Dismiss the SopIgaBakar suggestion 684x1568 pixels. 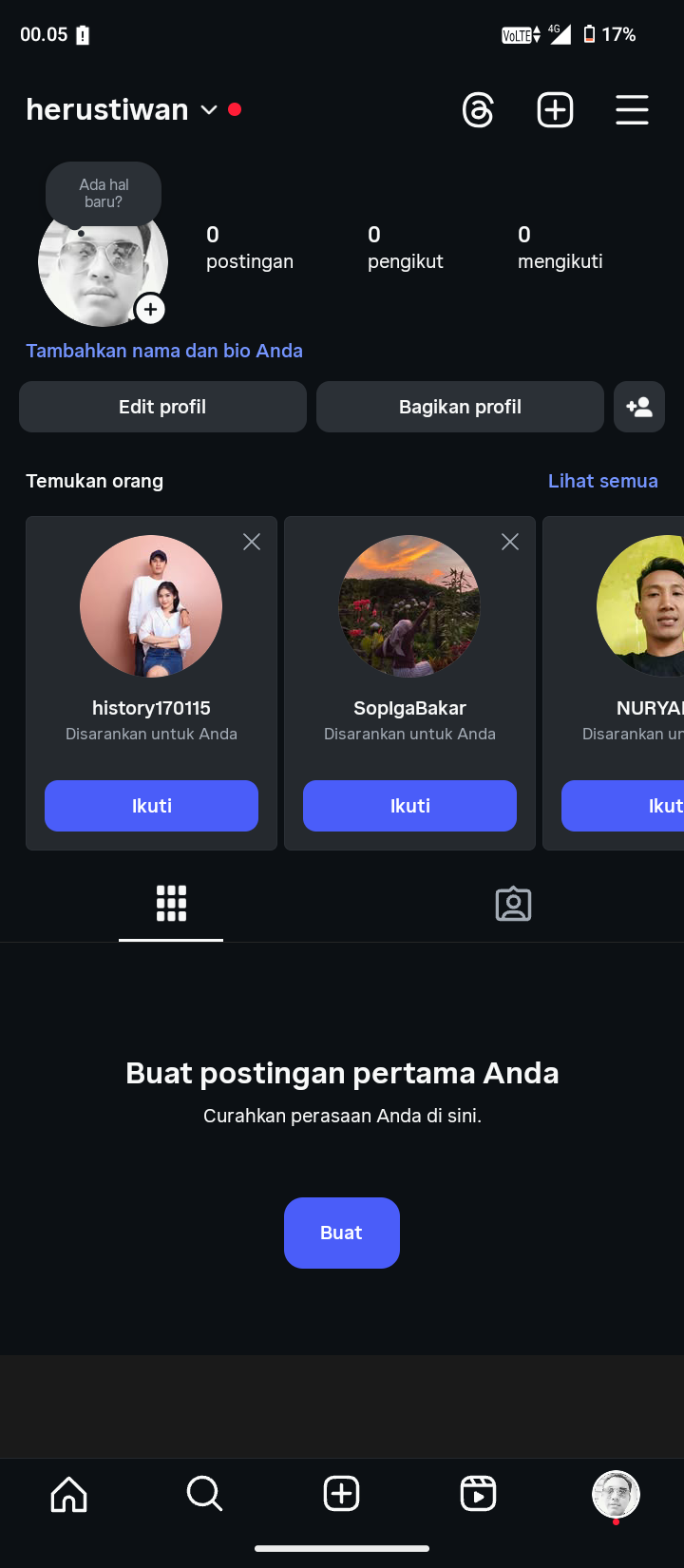coord(510,542)
